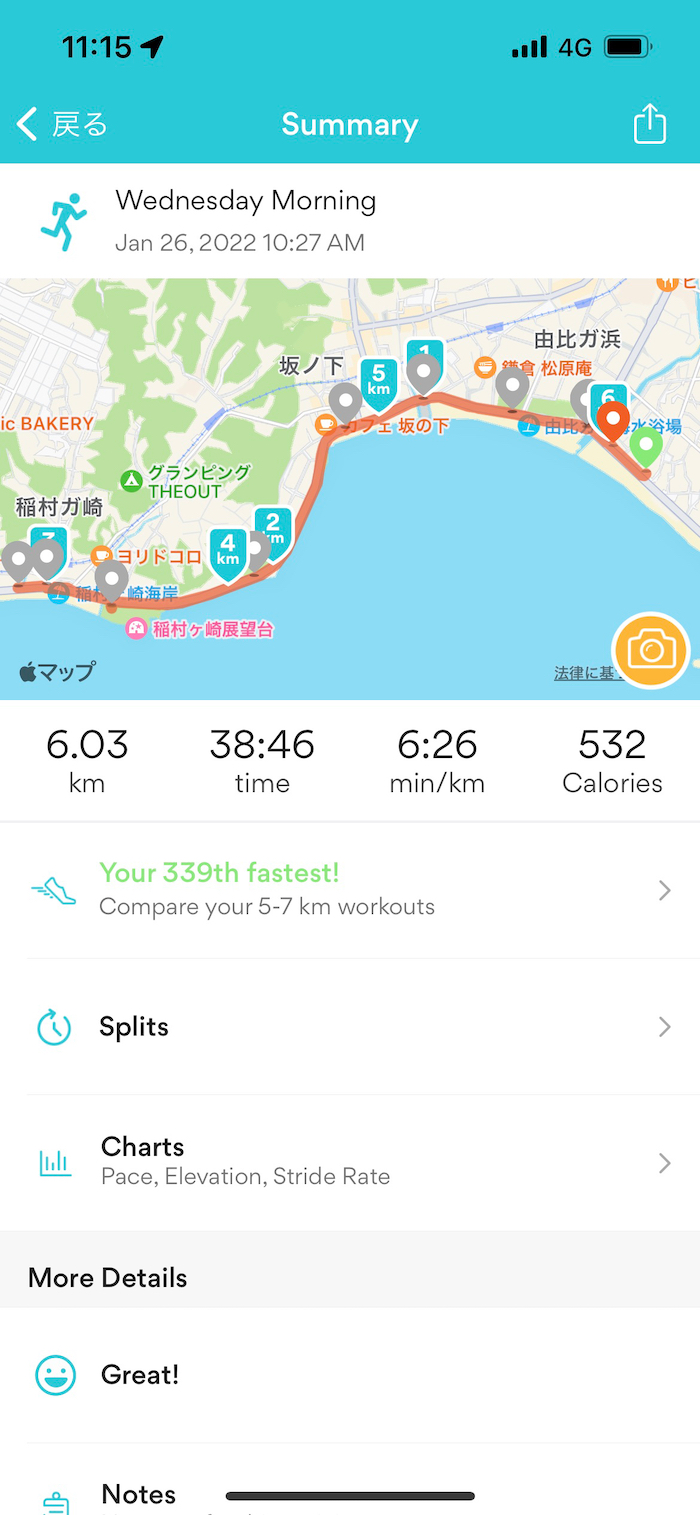700x1515 pixels.
Task: Share this workout summary
Action: [649, 125]
